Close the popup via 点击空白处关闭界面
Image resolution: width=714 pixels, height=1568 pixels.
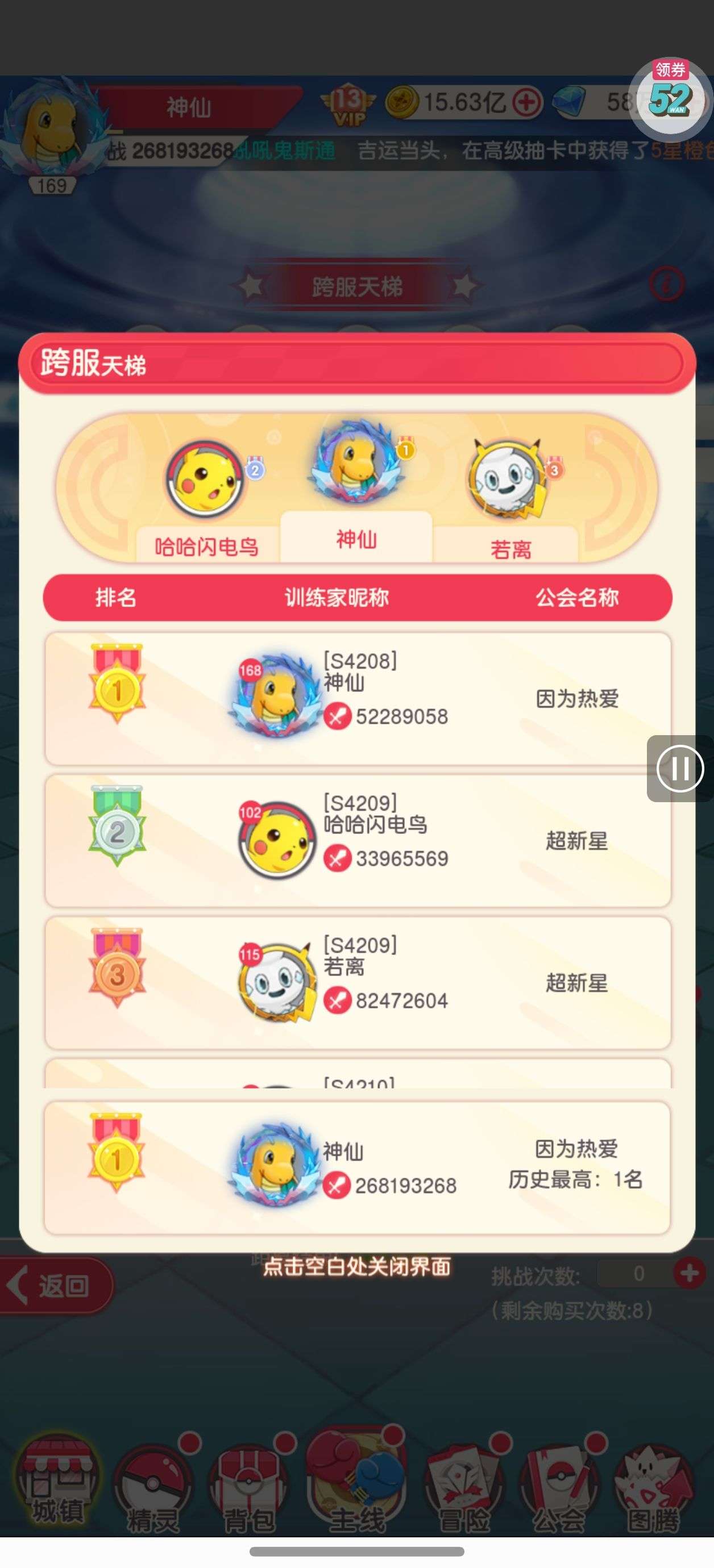point(357,1267)
